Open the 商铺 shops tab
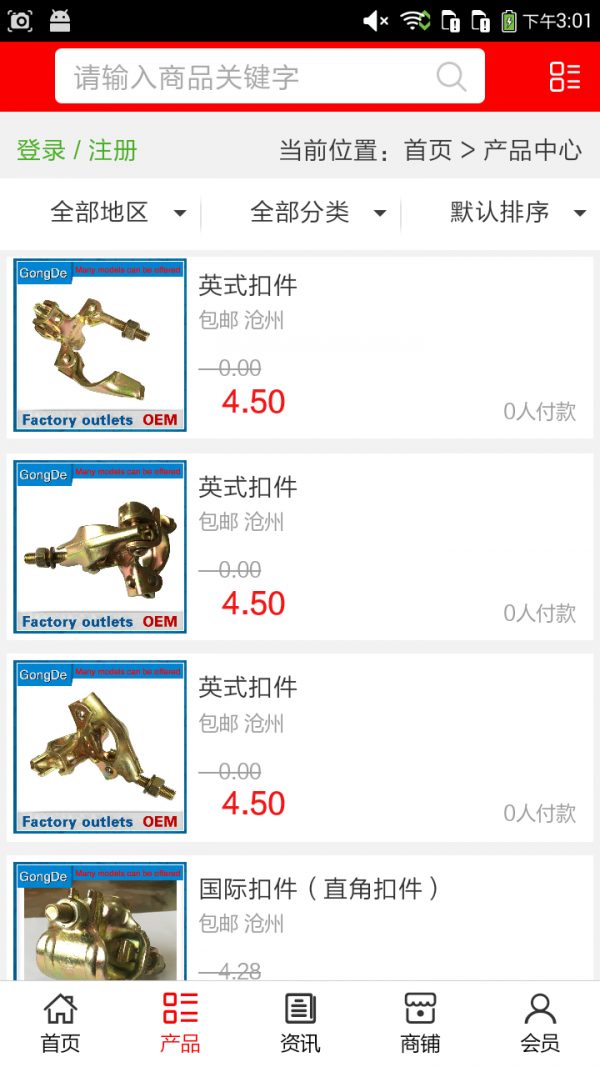Screen dimensions: 600x1067 [x=420, y=1024]
